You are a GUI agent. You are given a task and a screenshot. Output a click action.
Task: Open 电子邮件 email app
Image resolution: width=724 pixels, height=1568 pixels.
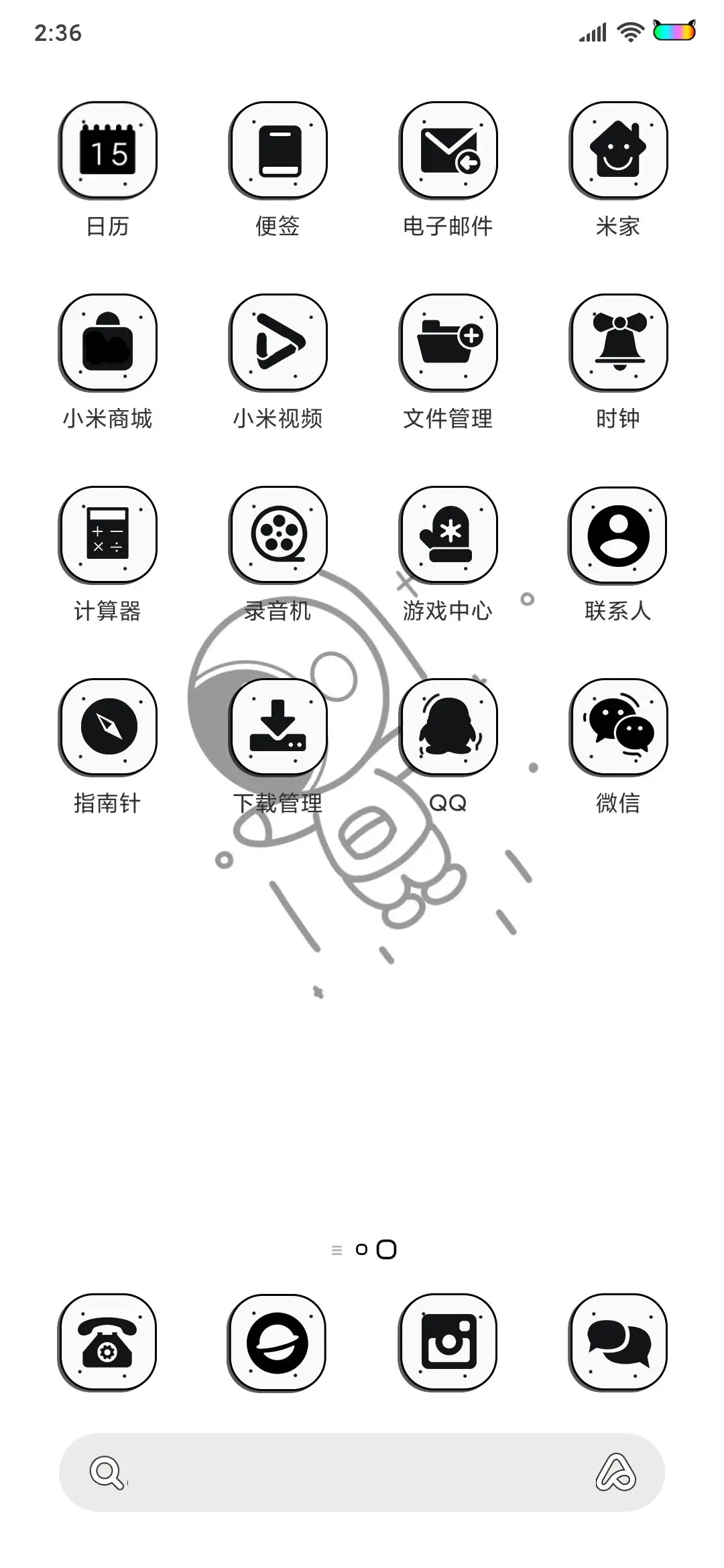(448, 150)
